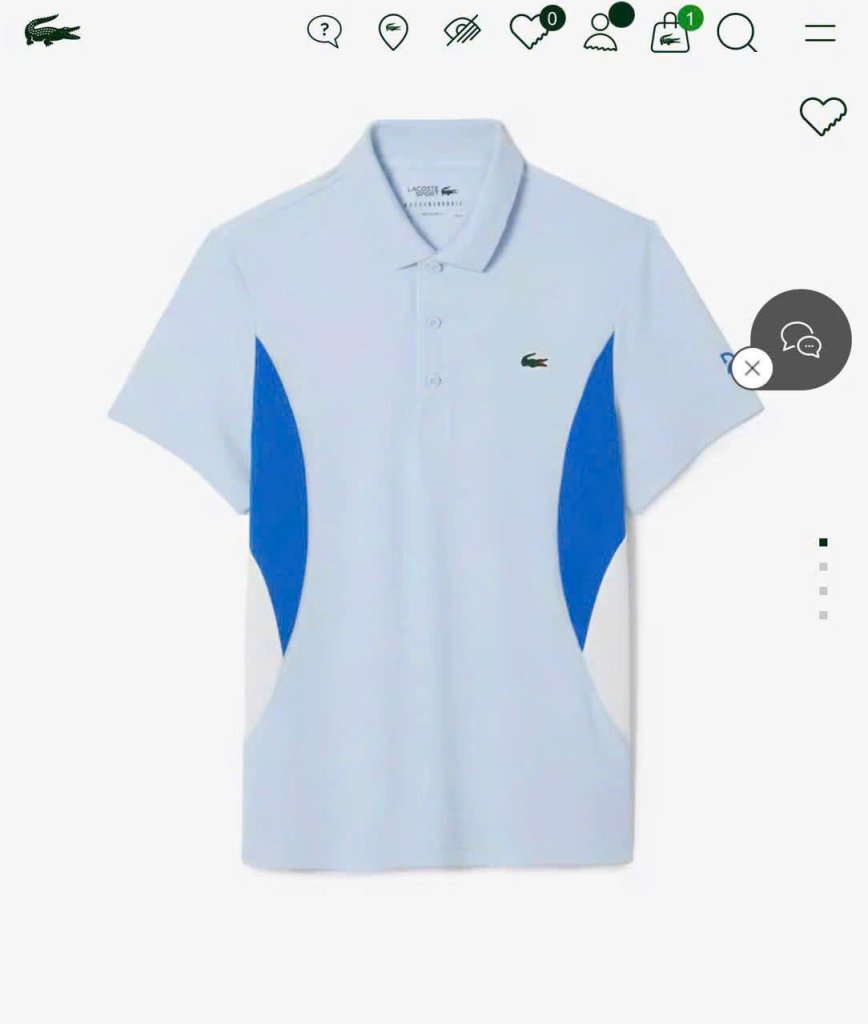
Task: Open the store locator pin
Action: [x=393, y=32]
